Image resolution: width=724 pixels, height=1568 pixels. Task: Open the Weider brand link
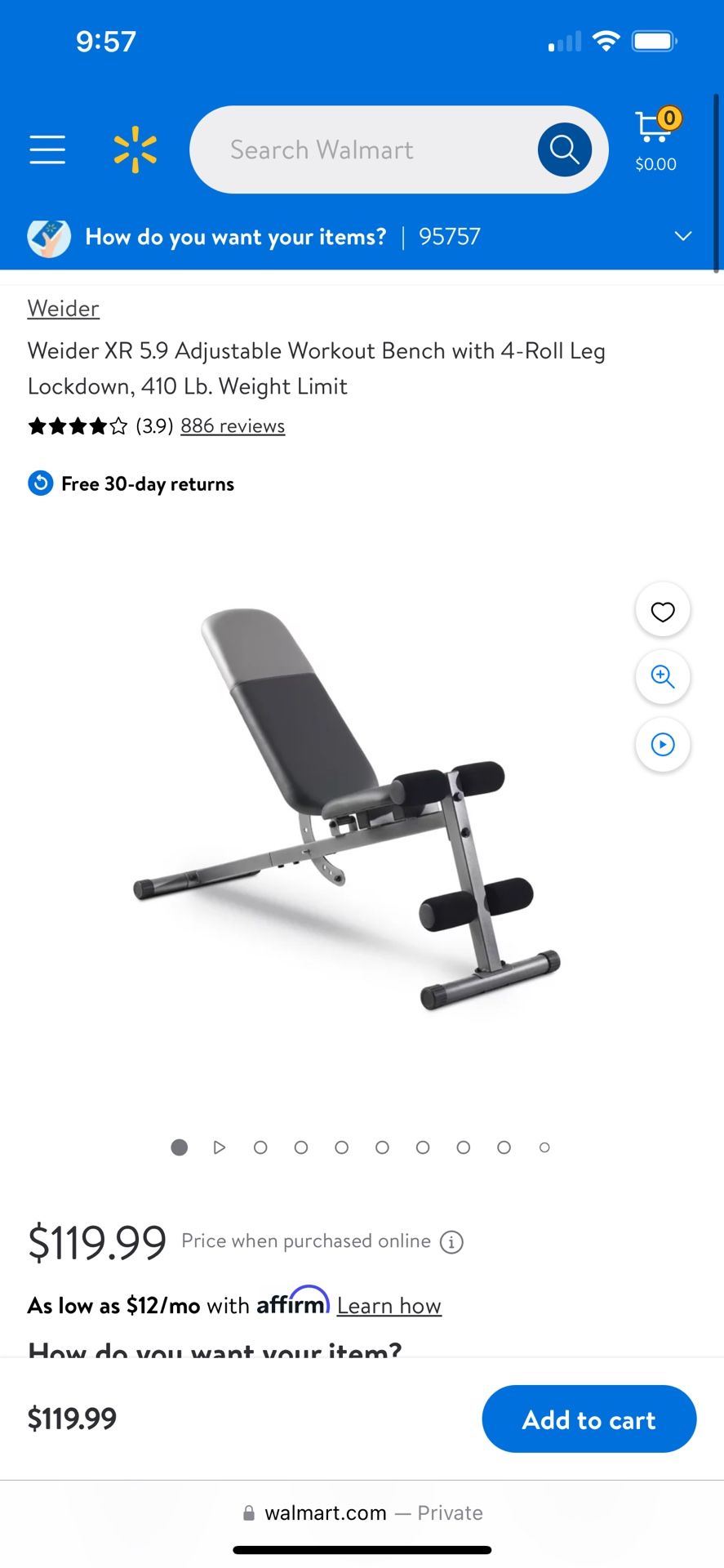[64, 309]
